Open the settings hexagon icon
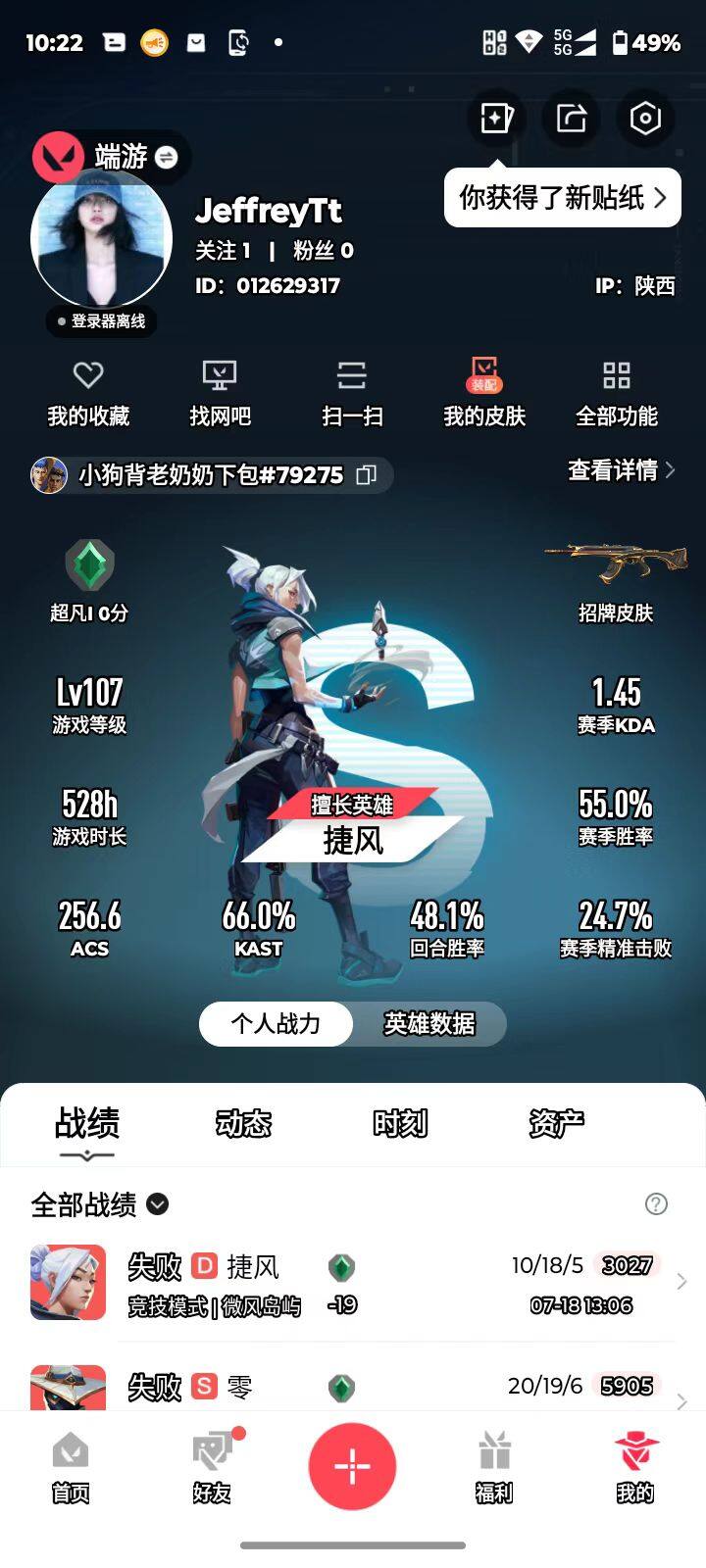The image size is (706, 1568). coord(645,119)
